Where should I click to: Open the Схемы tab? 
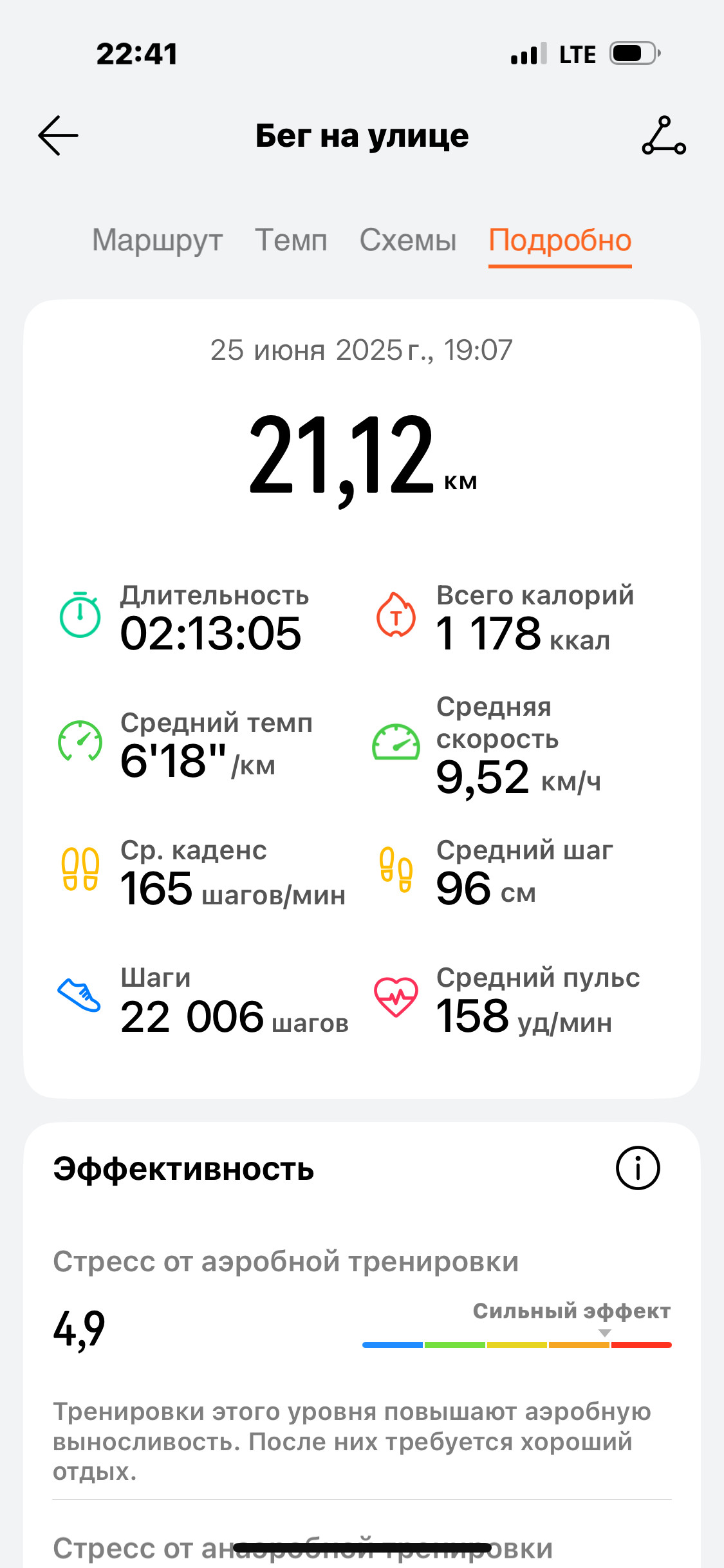coord(408,241)
